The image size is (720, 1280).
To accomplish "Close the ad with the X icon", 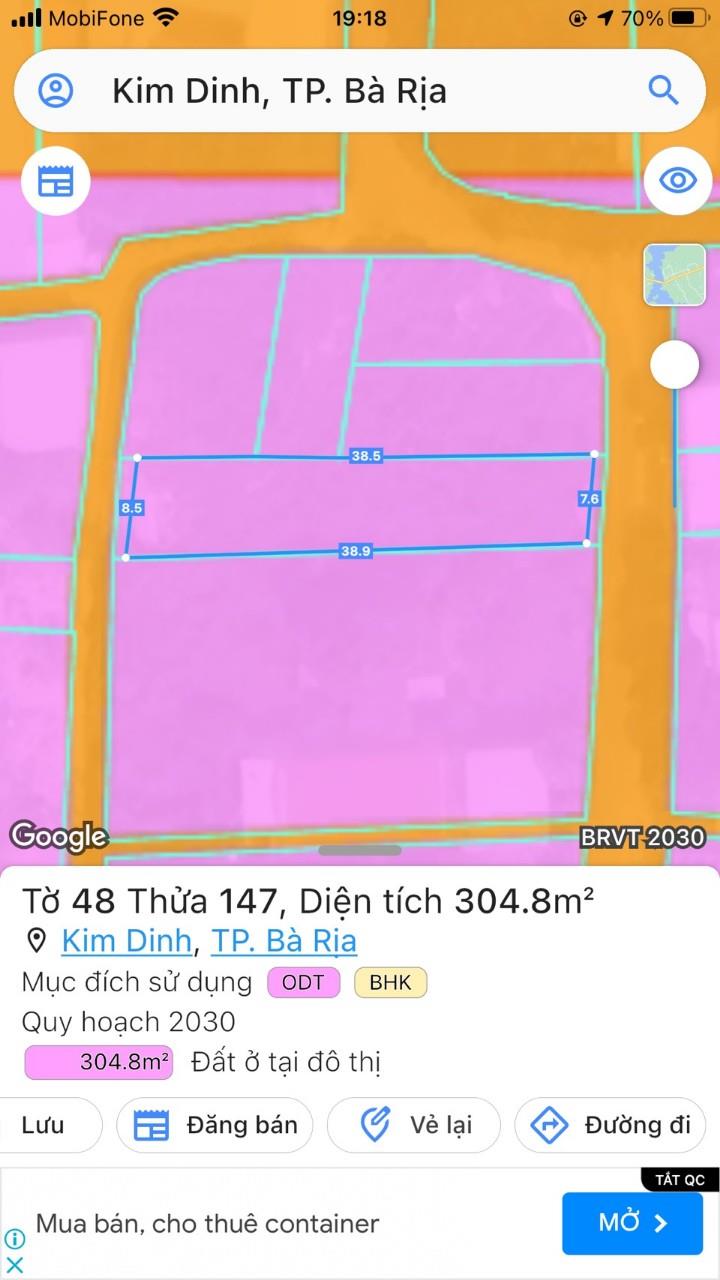I will coord(14,1265).
